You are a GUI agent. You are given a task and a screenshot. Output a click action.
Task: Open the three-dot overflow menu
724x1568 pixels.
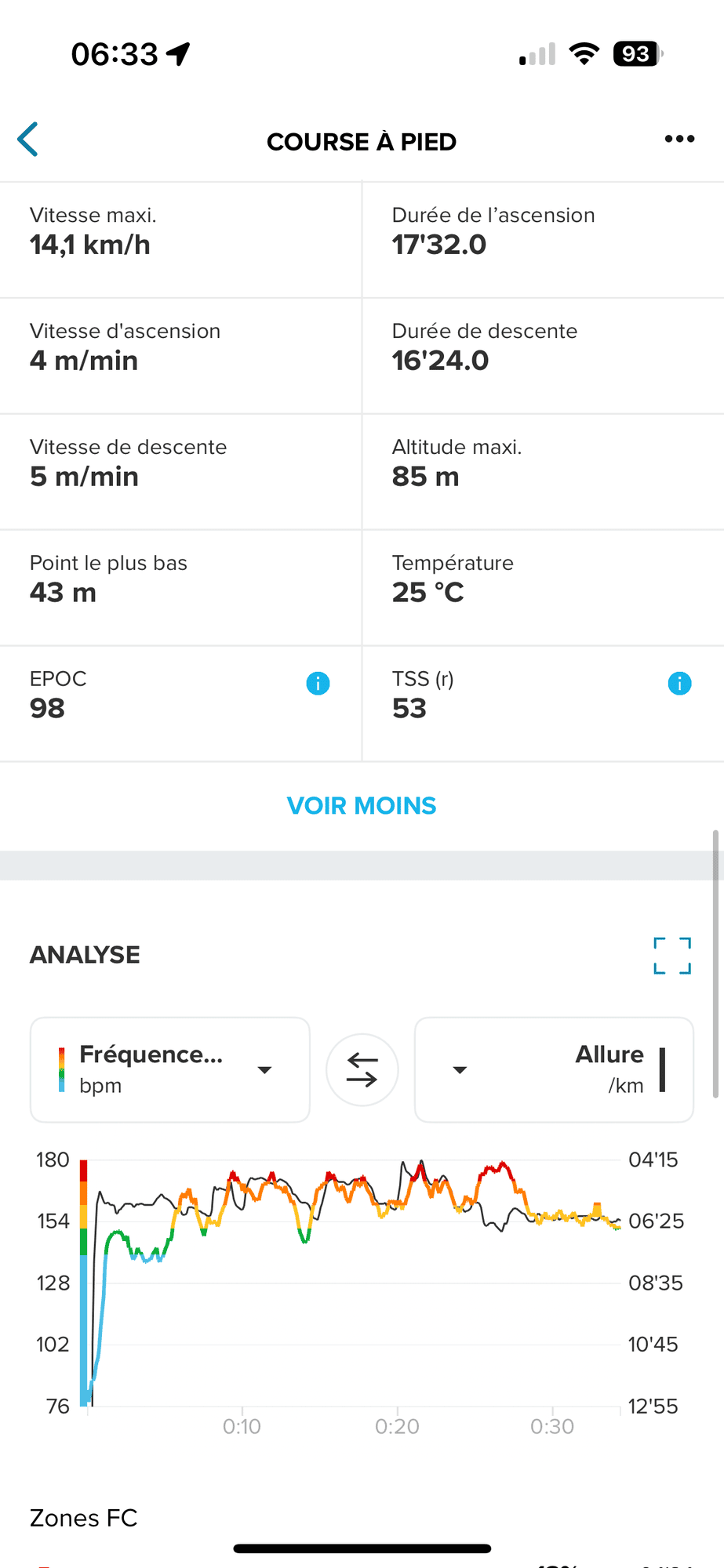(x=679, y=140)
